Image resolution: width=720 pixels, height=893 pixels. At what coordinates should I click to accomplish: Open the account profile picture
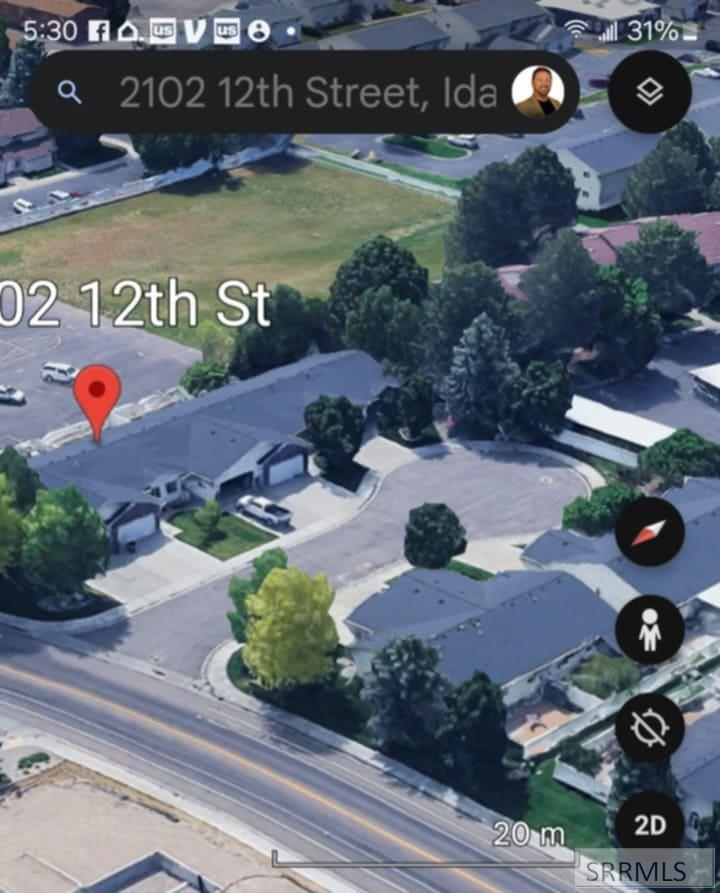pos(537,93)
